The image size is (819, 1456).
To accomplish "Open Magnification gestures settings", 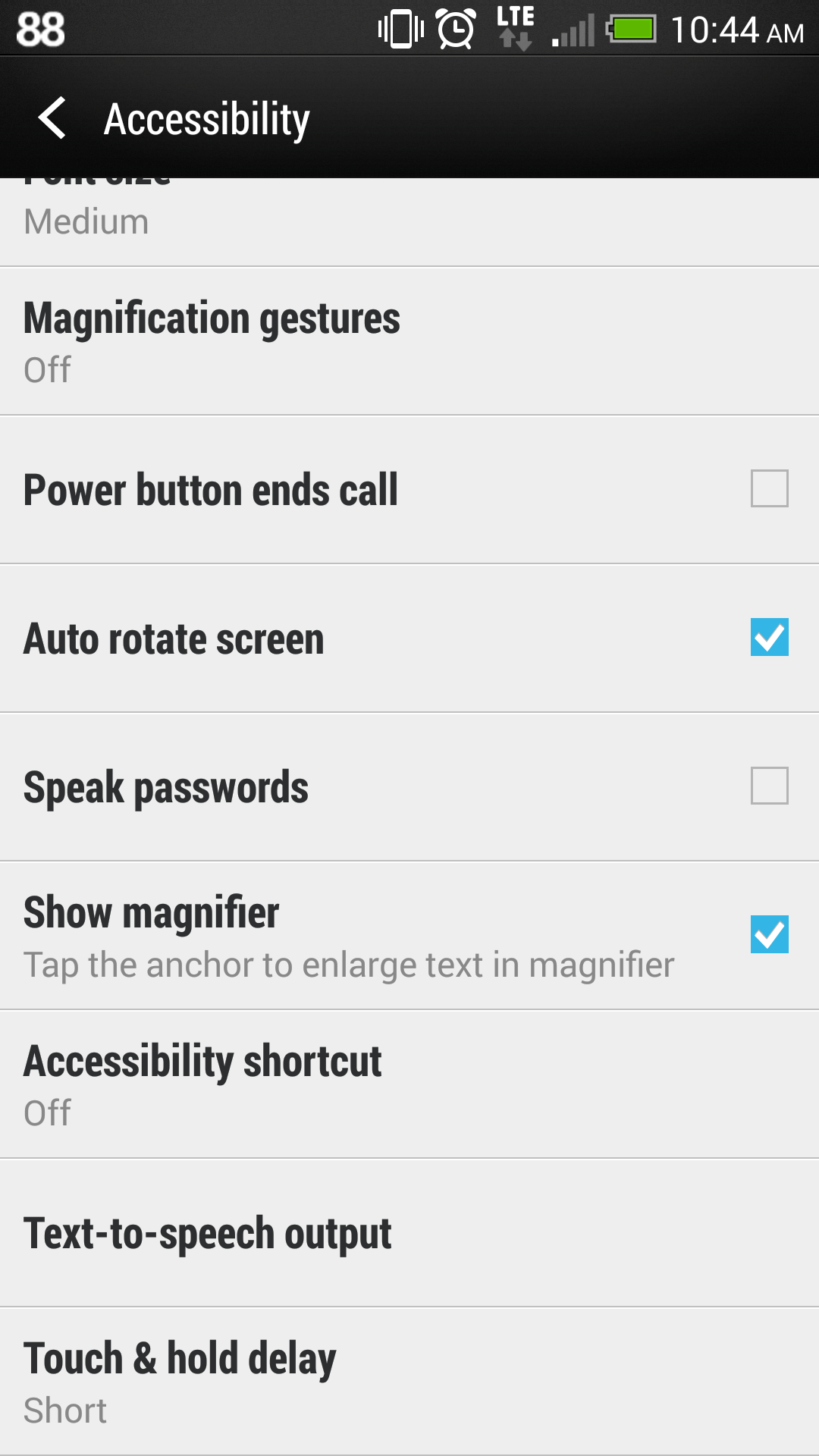I will [409, 341].
